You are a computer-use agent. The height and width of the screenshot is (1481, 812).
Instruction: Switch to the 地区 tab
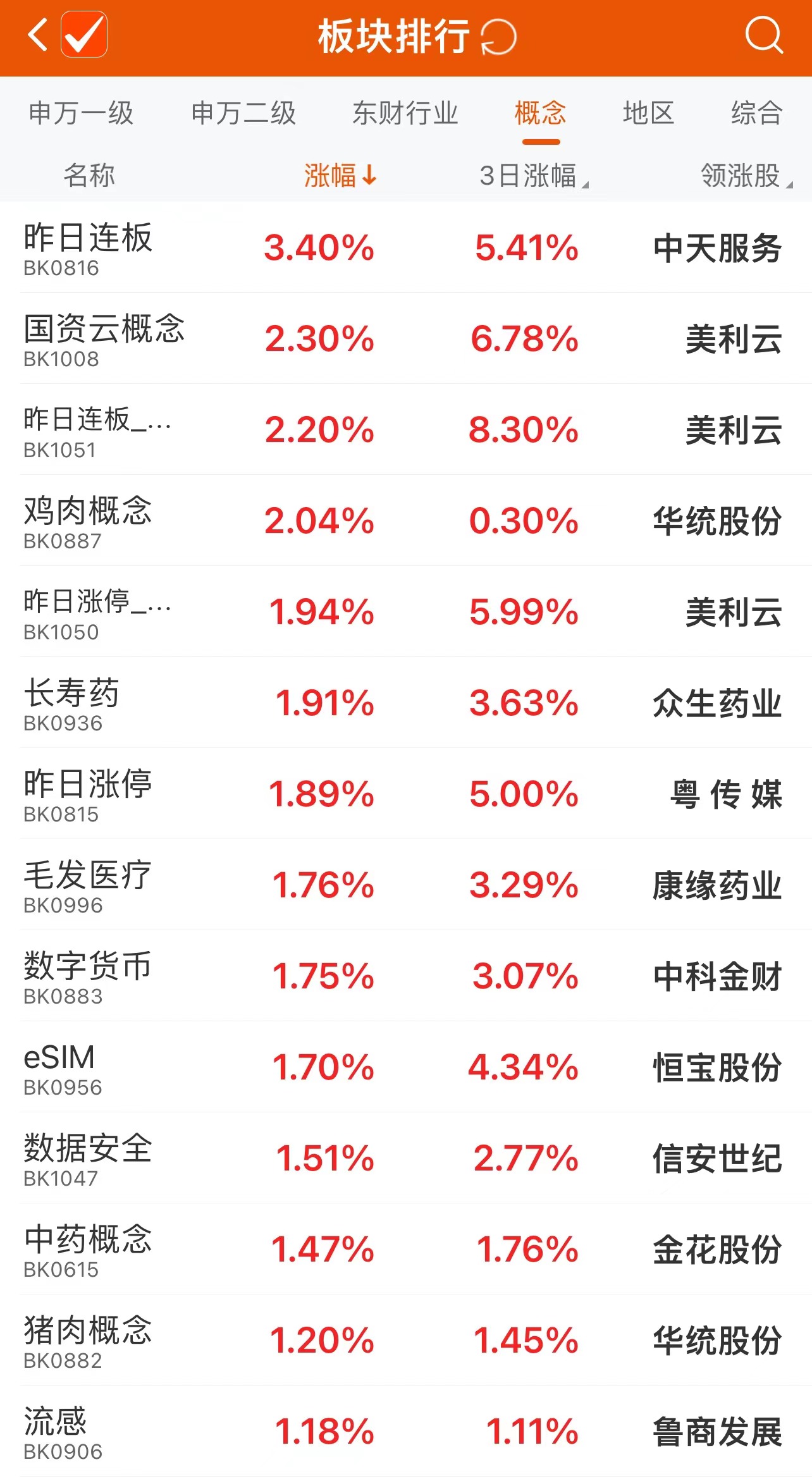click(648, 114)
